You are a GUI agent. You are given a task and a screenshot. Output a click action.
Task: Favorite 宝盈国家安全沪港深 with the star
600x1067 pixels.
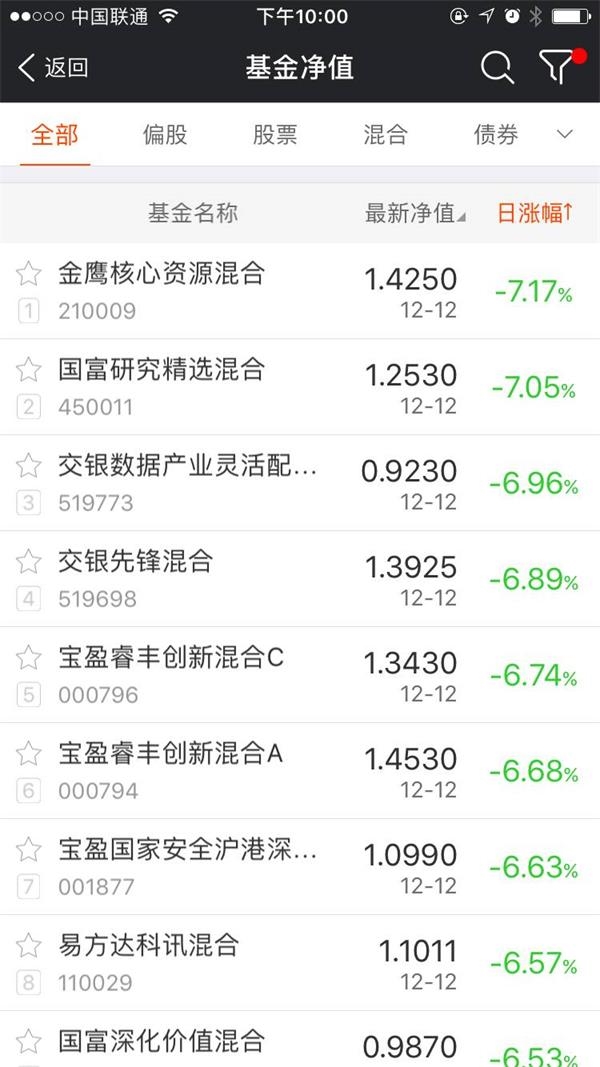29,850
